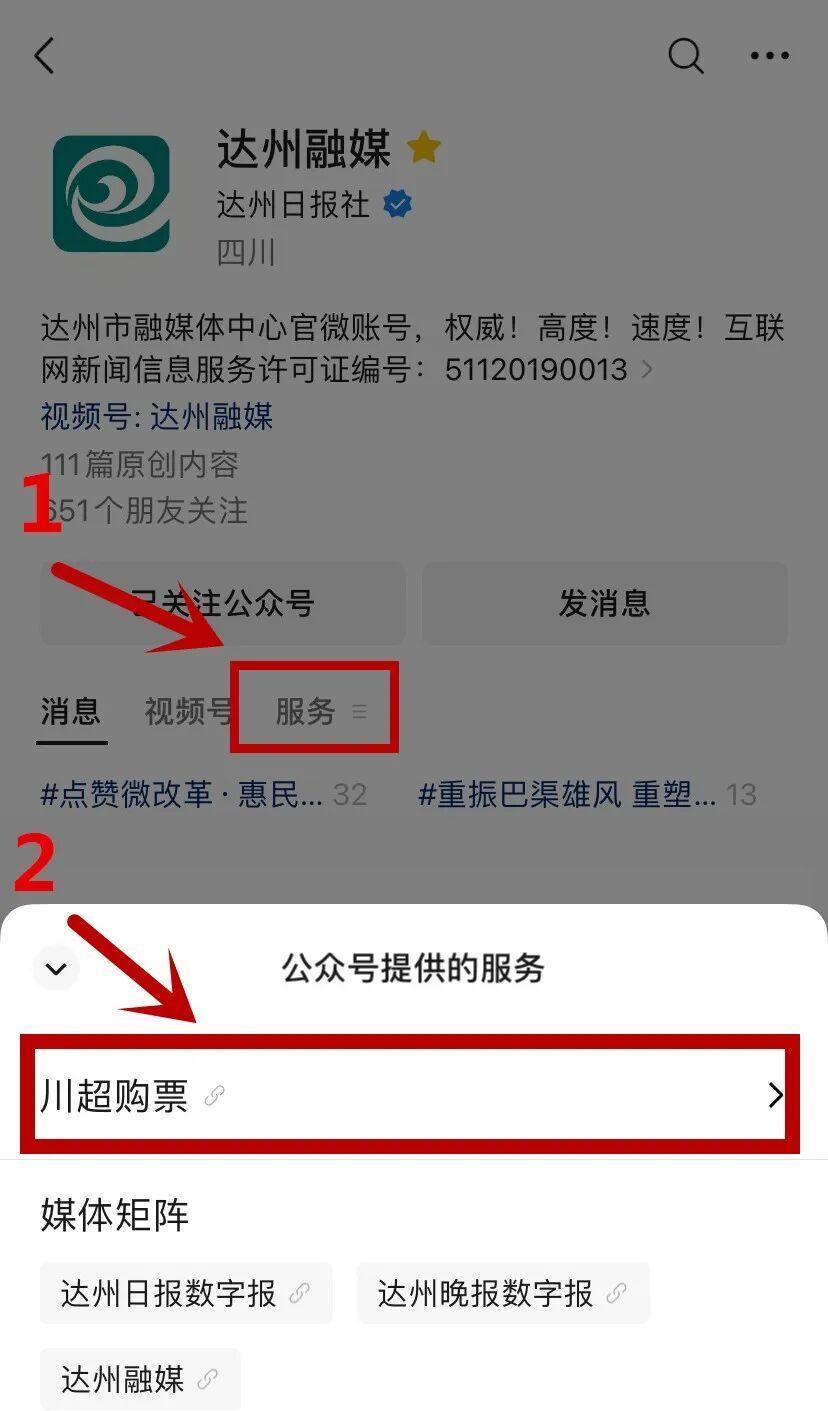Go back with the top-left arrow

(x=45, y=56)
